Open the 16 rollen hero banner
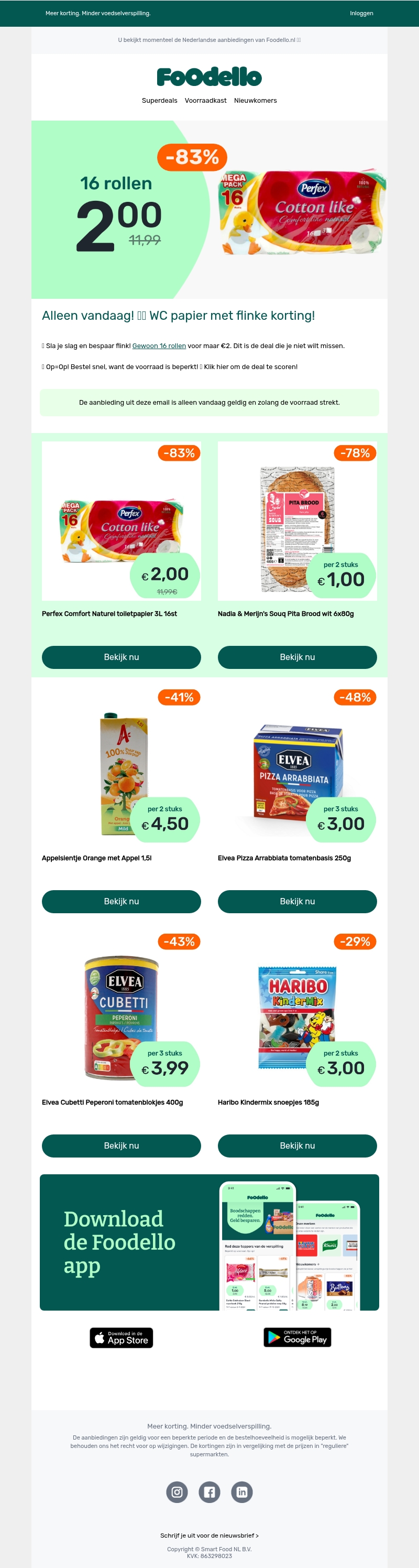Viewport: 419px width, 1568px height. pyautogui.click(x=209, y=209)
